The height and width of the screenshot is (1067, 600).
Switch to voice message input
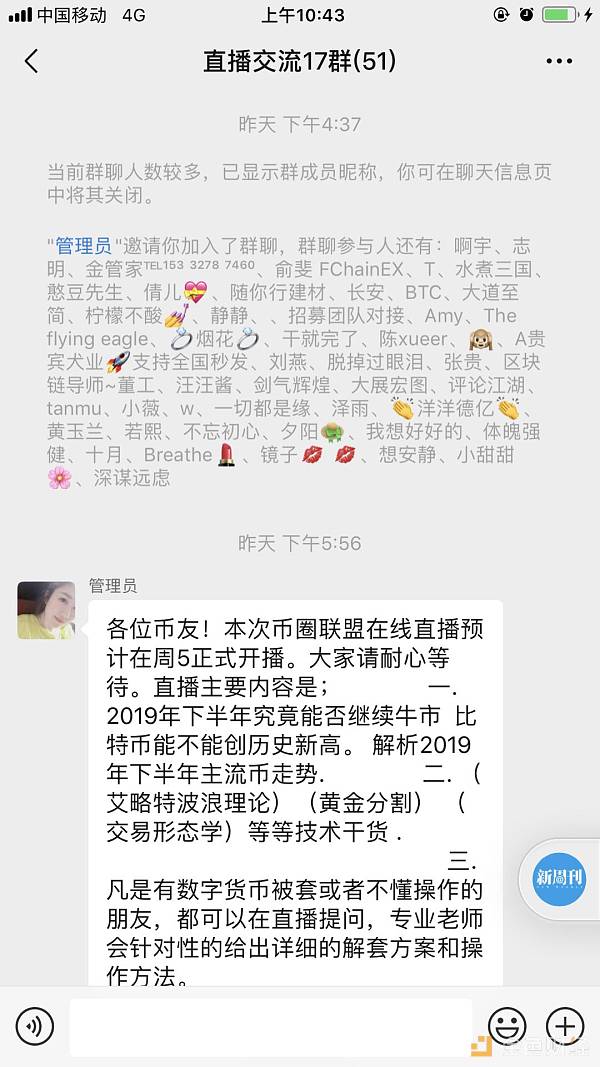tap(34, 1025)
